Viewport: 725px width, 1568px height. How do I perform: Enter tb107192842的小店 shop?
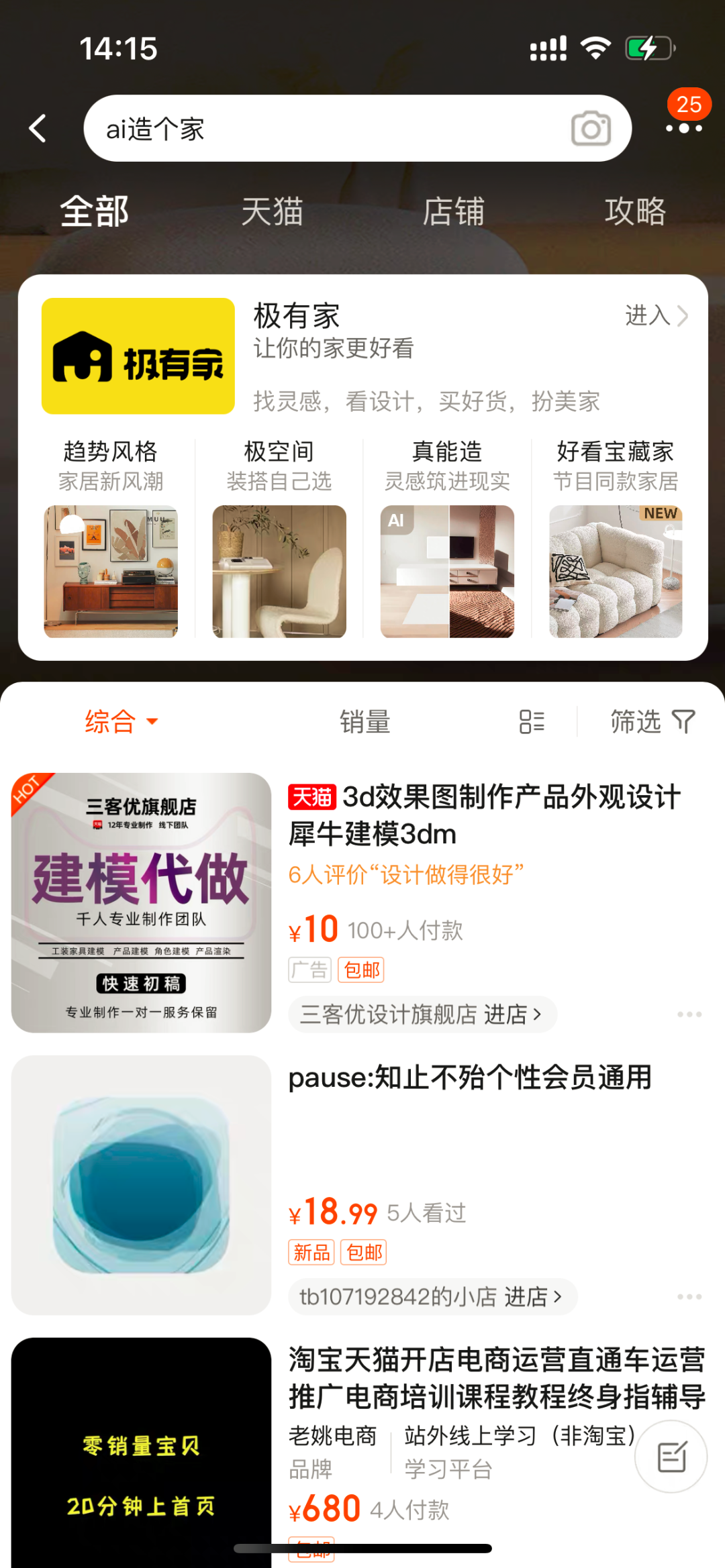point(432,1296)
